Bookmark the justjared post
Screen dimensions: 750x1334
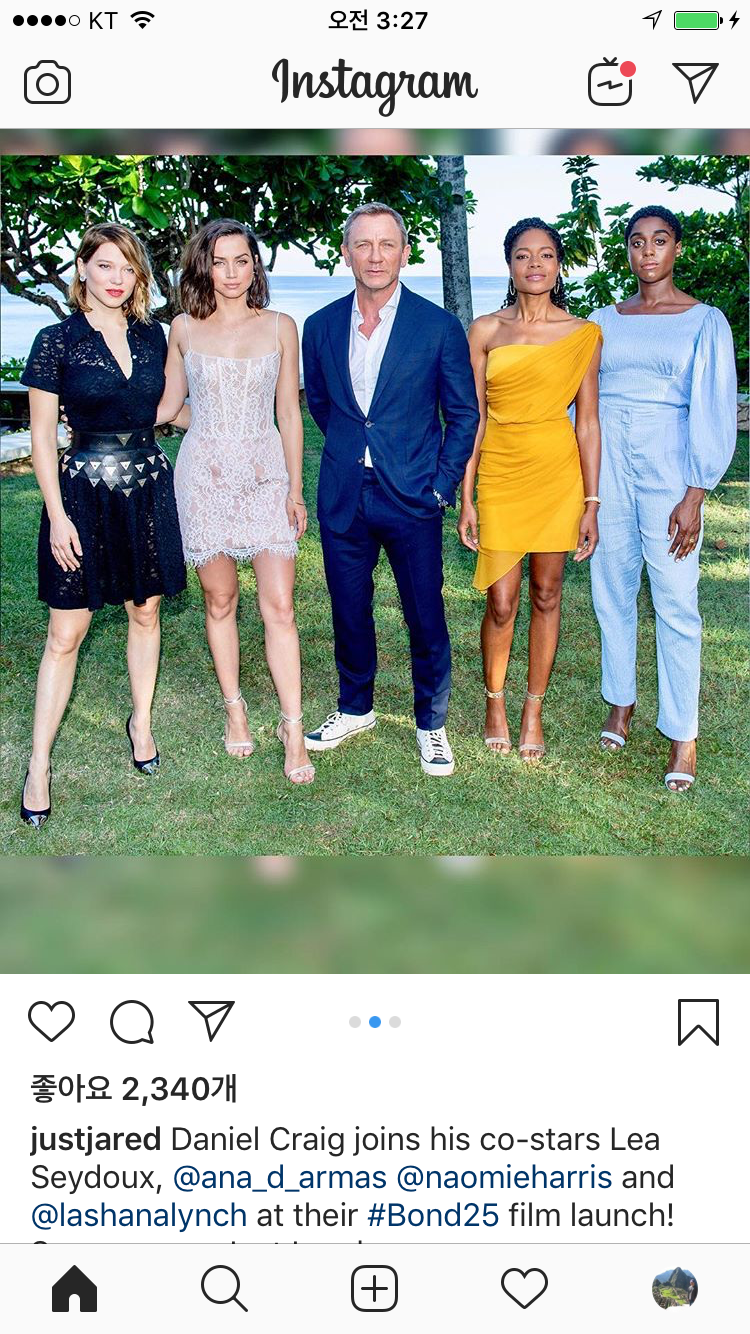coord(698,1022)
